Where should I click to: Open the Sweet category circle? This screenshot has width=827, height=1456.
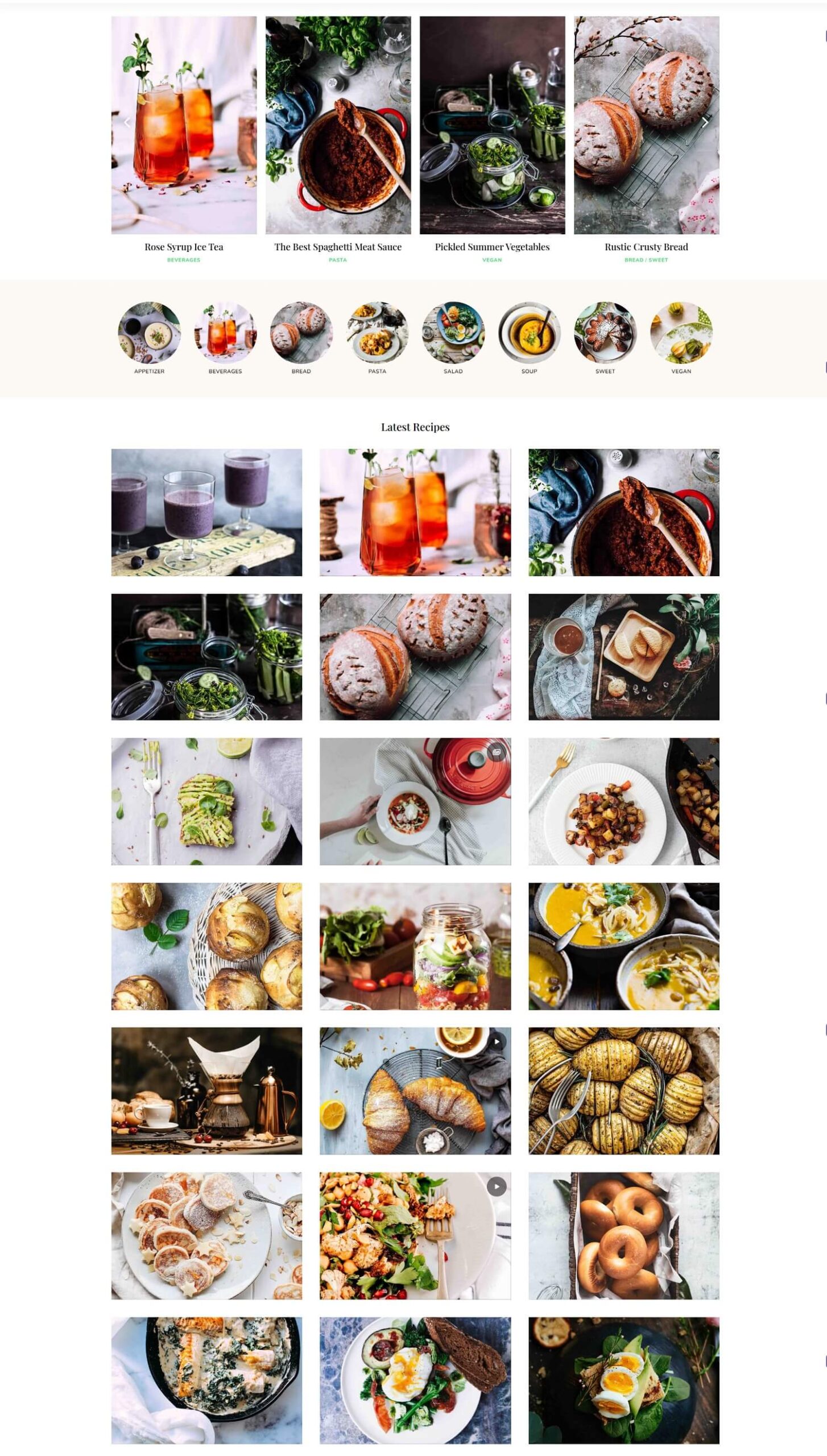[x=605, y=333]
